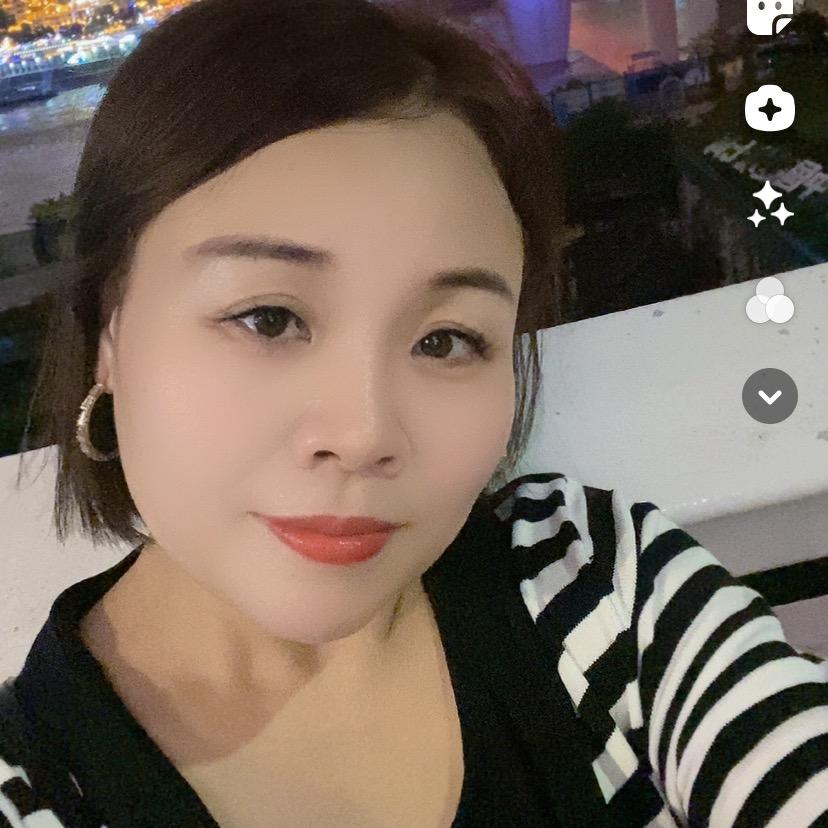Tap the sparkle camera effect icon
The image size is (828, 828).
(x=769, y=109)
